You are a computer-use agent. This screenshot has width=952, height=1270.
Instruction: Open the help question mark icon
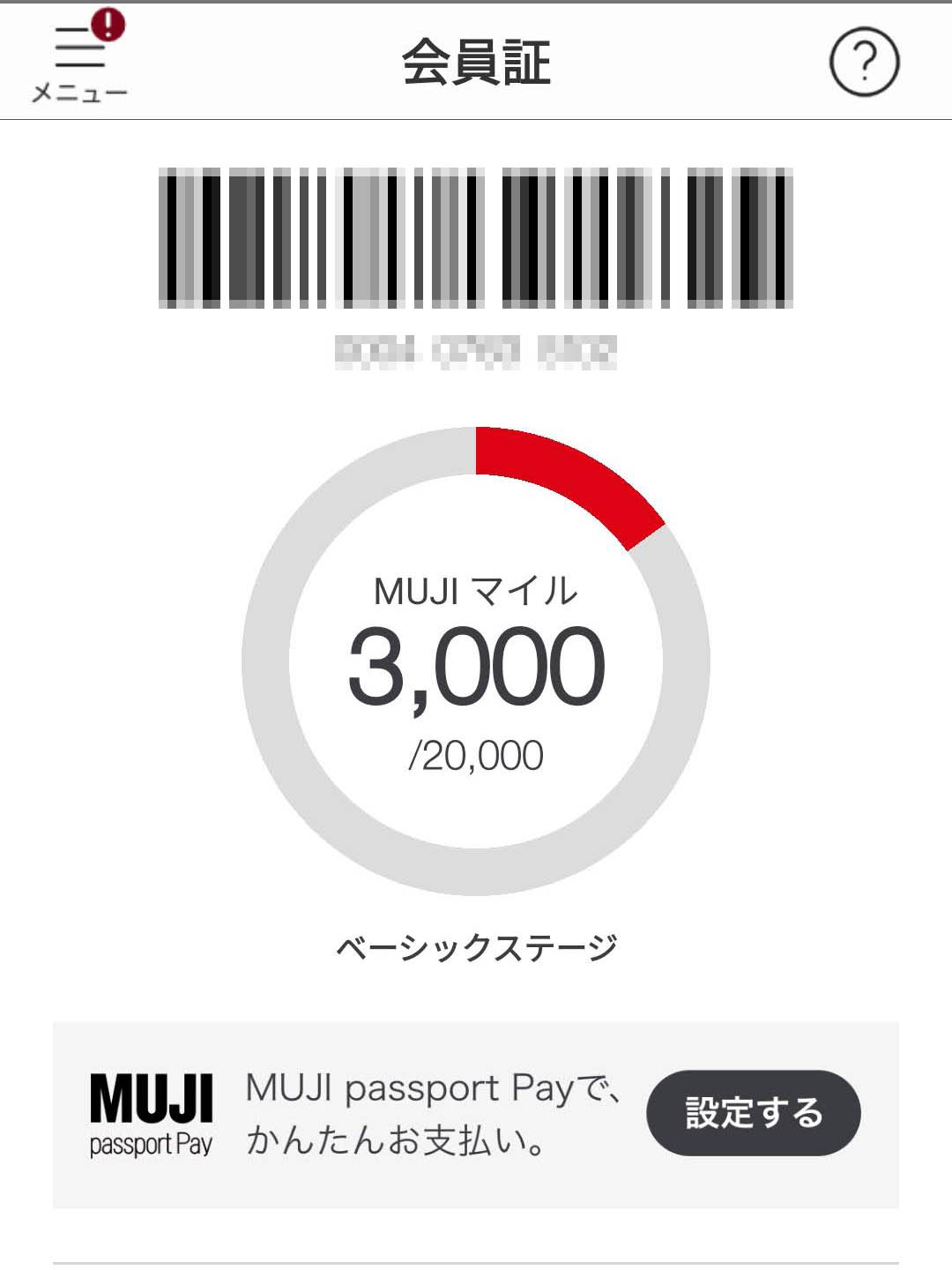pos(864,62)
